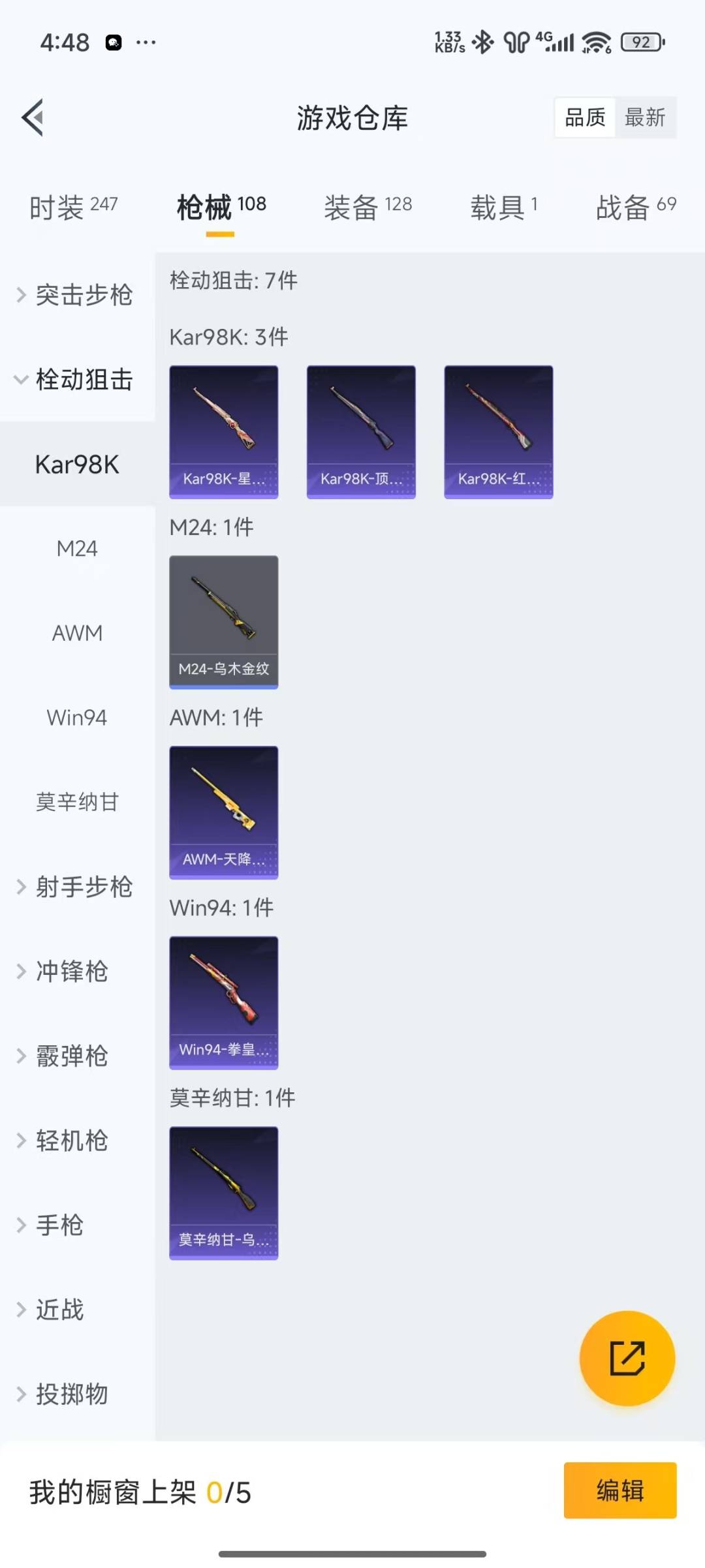
Task: Open the 战备 tab
Action: (635, 208)
